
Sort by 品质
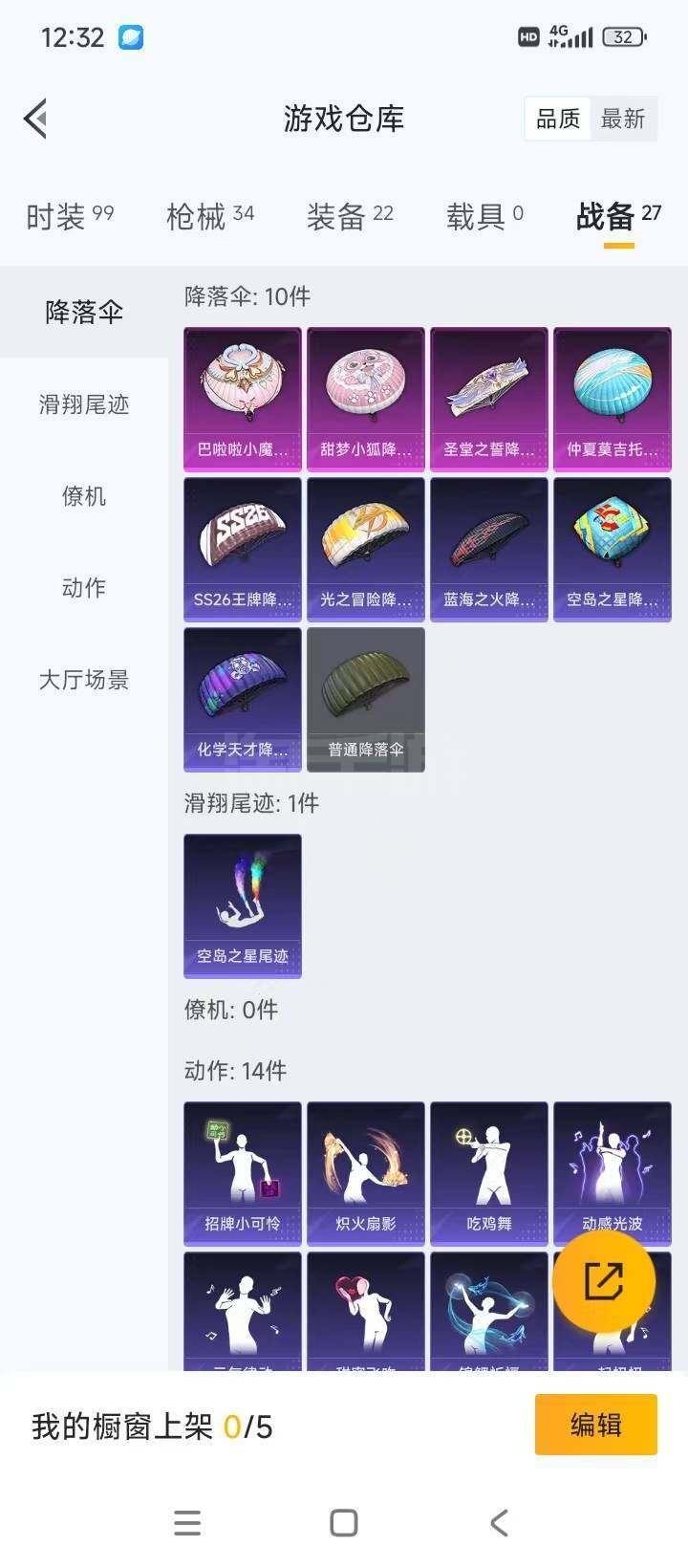[x=558, y=120]
